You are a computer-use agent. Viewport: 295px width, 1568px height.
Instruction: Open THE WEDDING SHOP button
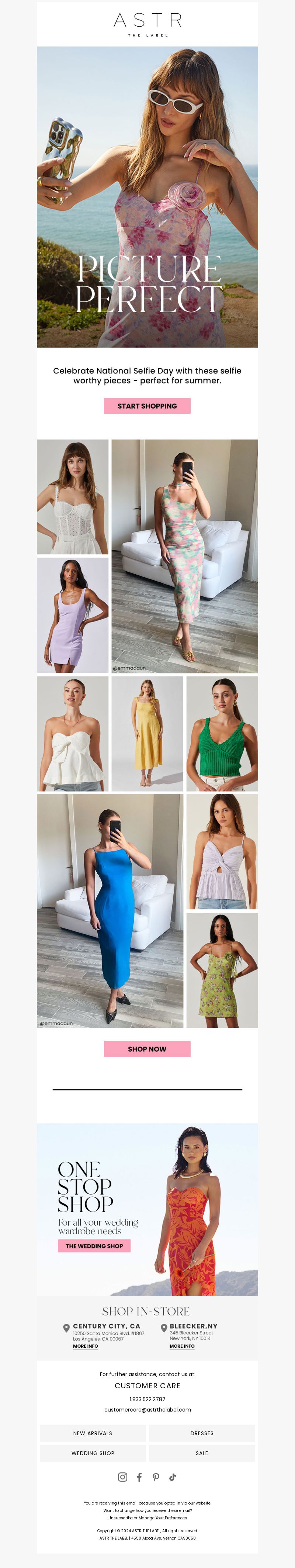coord(94,1246)
